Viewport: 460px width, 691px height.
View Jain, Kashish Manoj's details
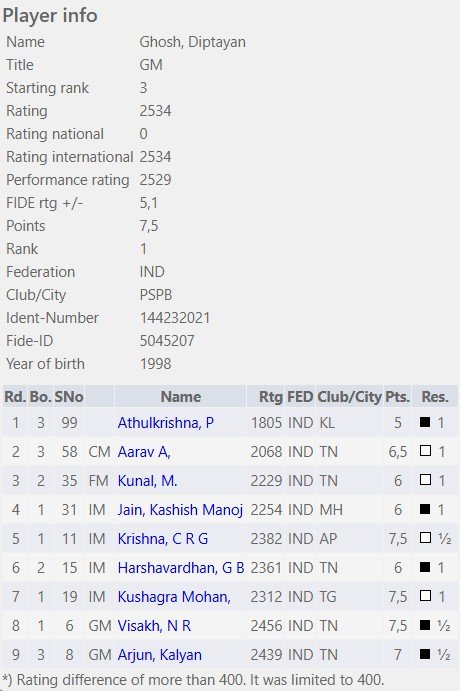[x=180, y=510]
